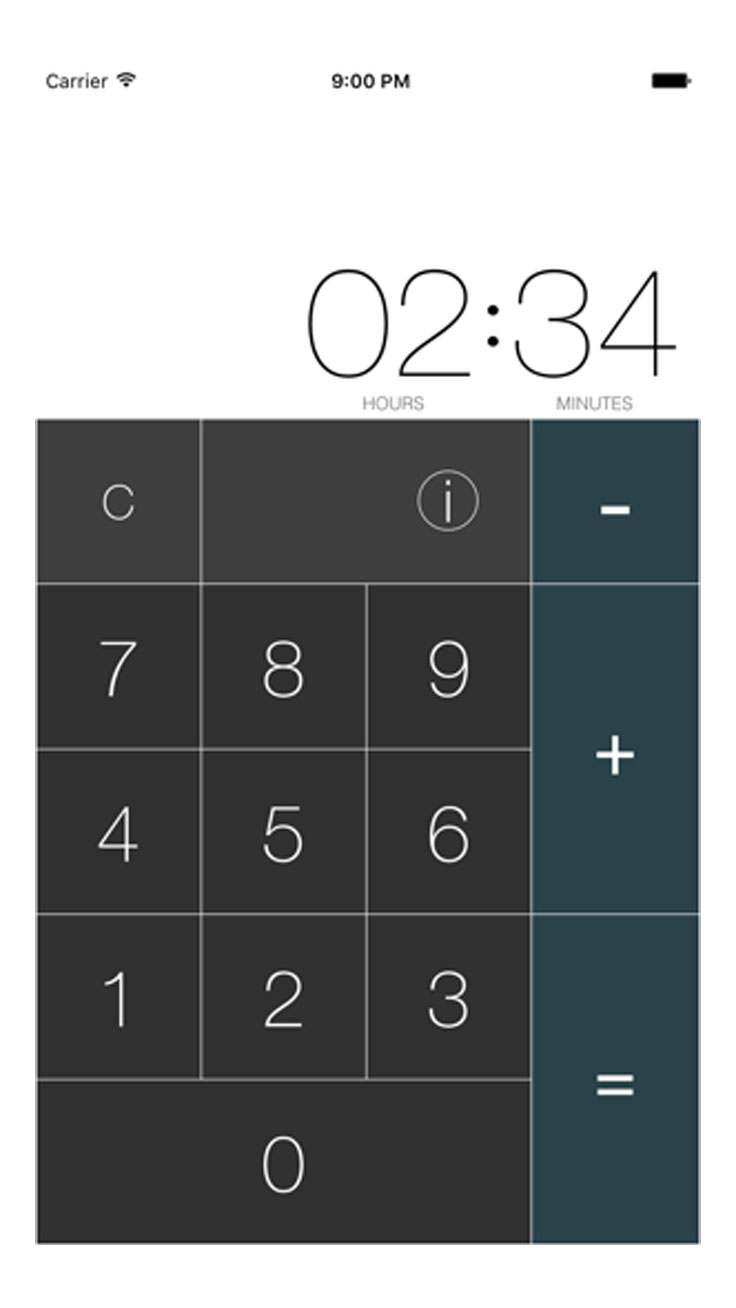Tap the 0 key
Image resolution: width=736 pixels, height=1308 pixels.
pyautogui.click(x=283, y=1162)
